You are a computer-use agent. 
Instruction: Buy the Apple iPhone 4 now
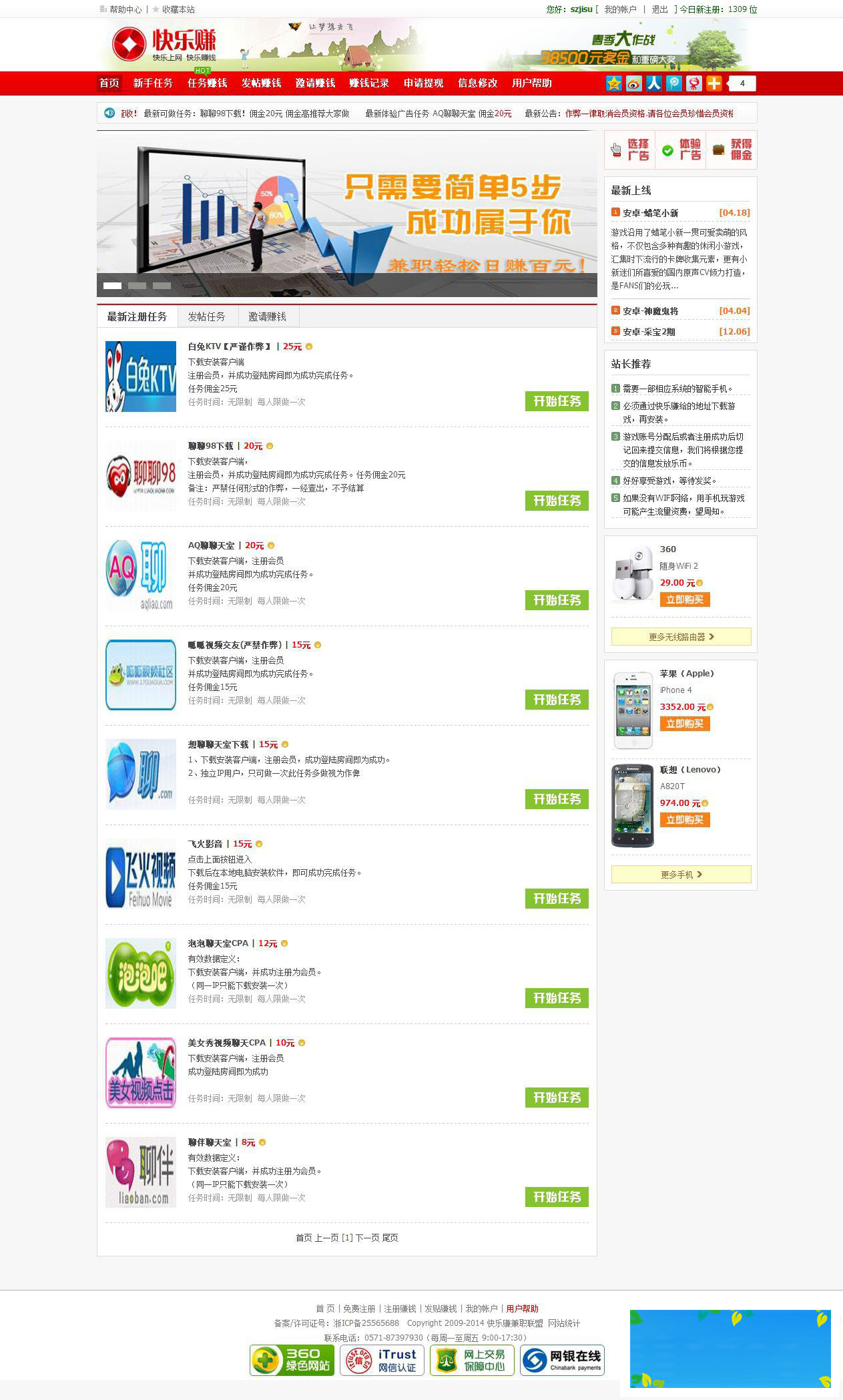point(684,724)
